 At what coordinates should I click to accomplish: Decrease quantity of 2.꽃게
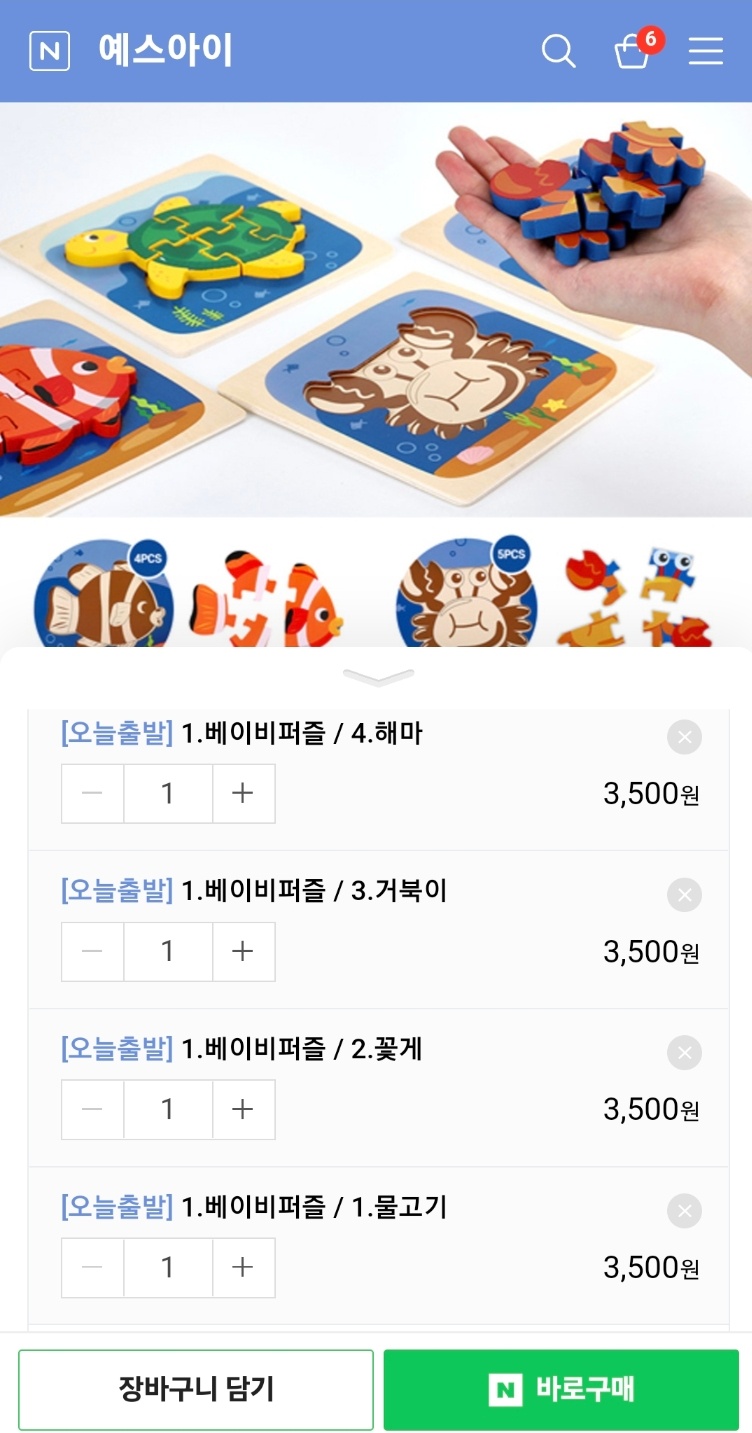click(x=93, y=1109)
